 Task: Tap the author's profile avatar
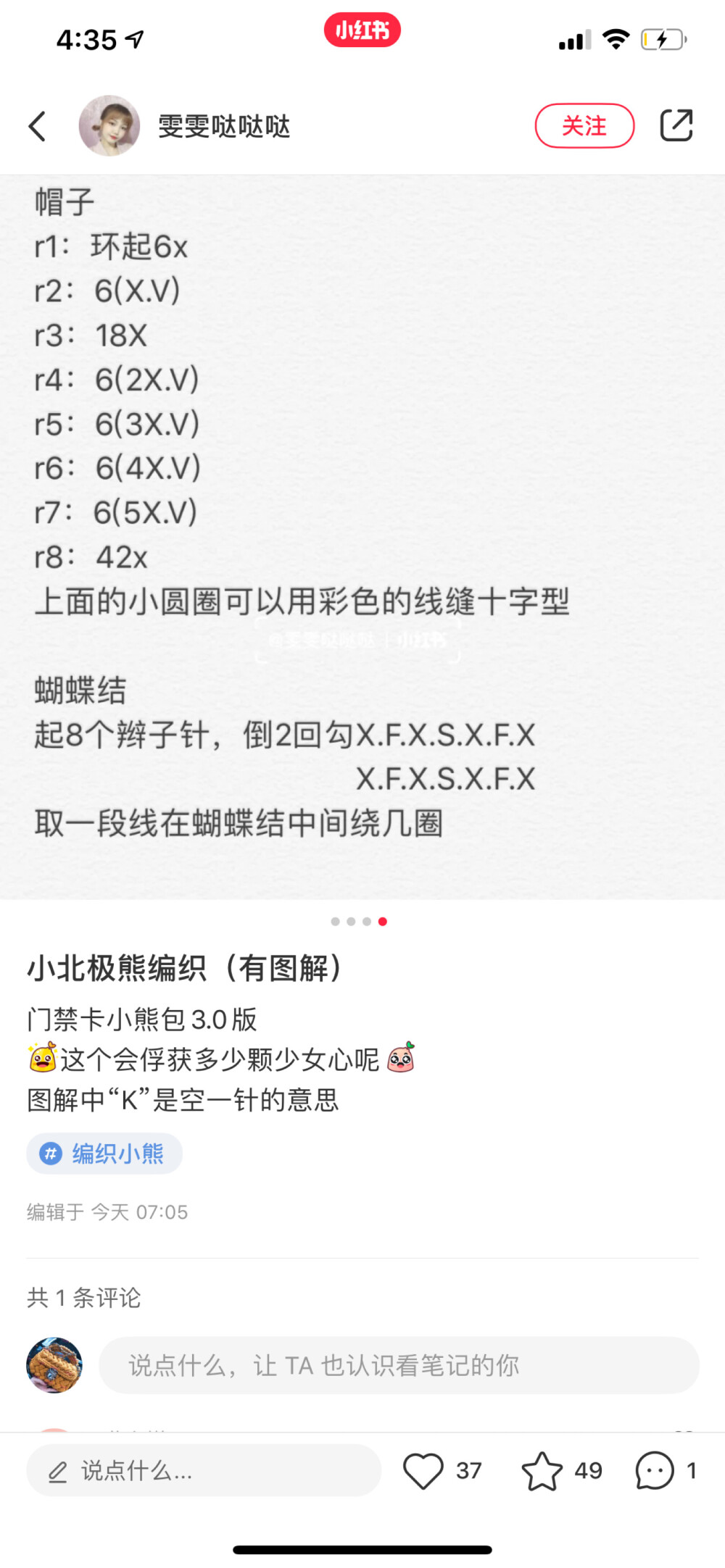point(109,125)
